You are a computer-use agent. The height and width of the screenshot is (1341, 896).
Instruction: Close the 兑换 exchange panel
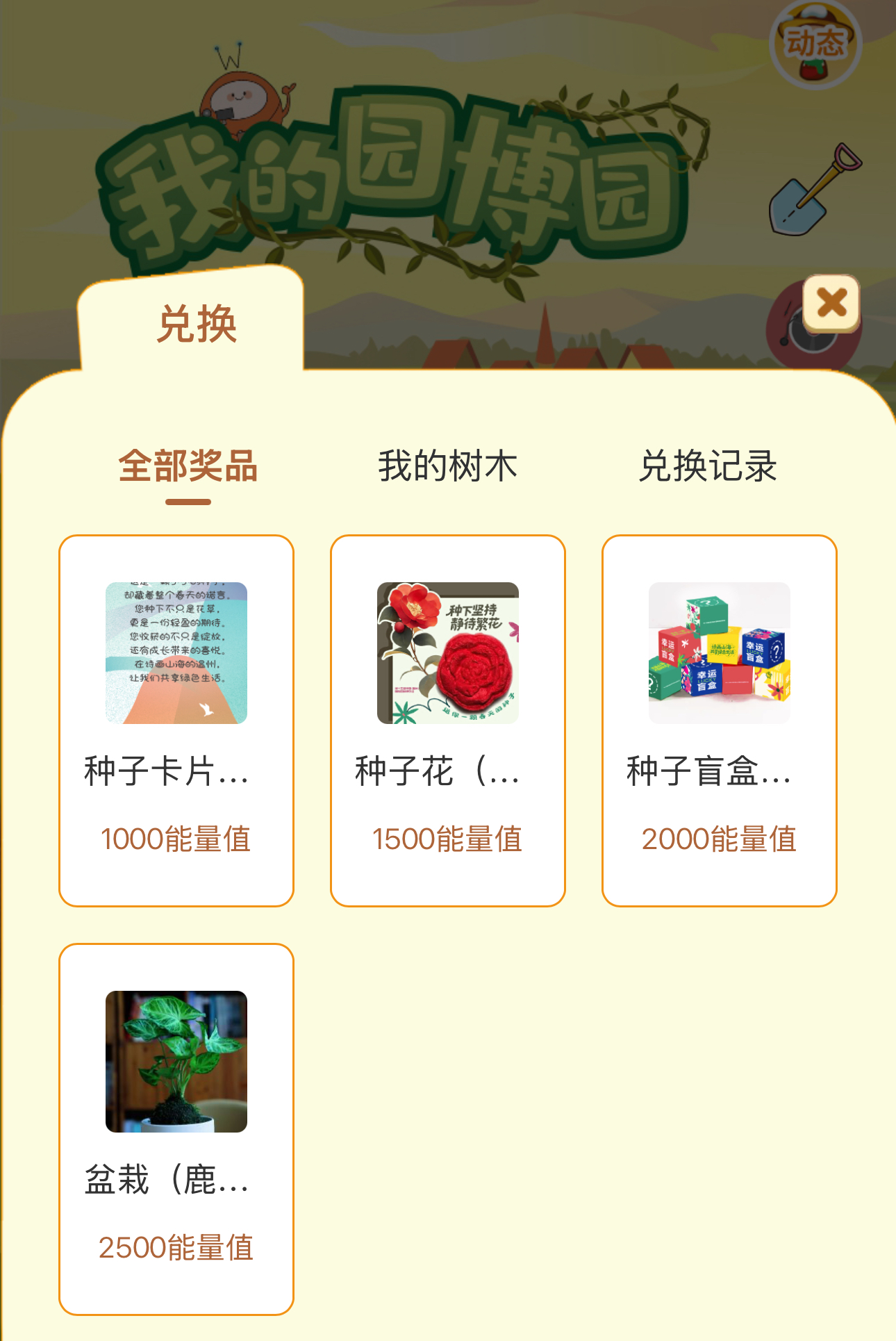[x=831, y=304]
